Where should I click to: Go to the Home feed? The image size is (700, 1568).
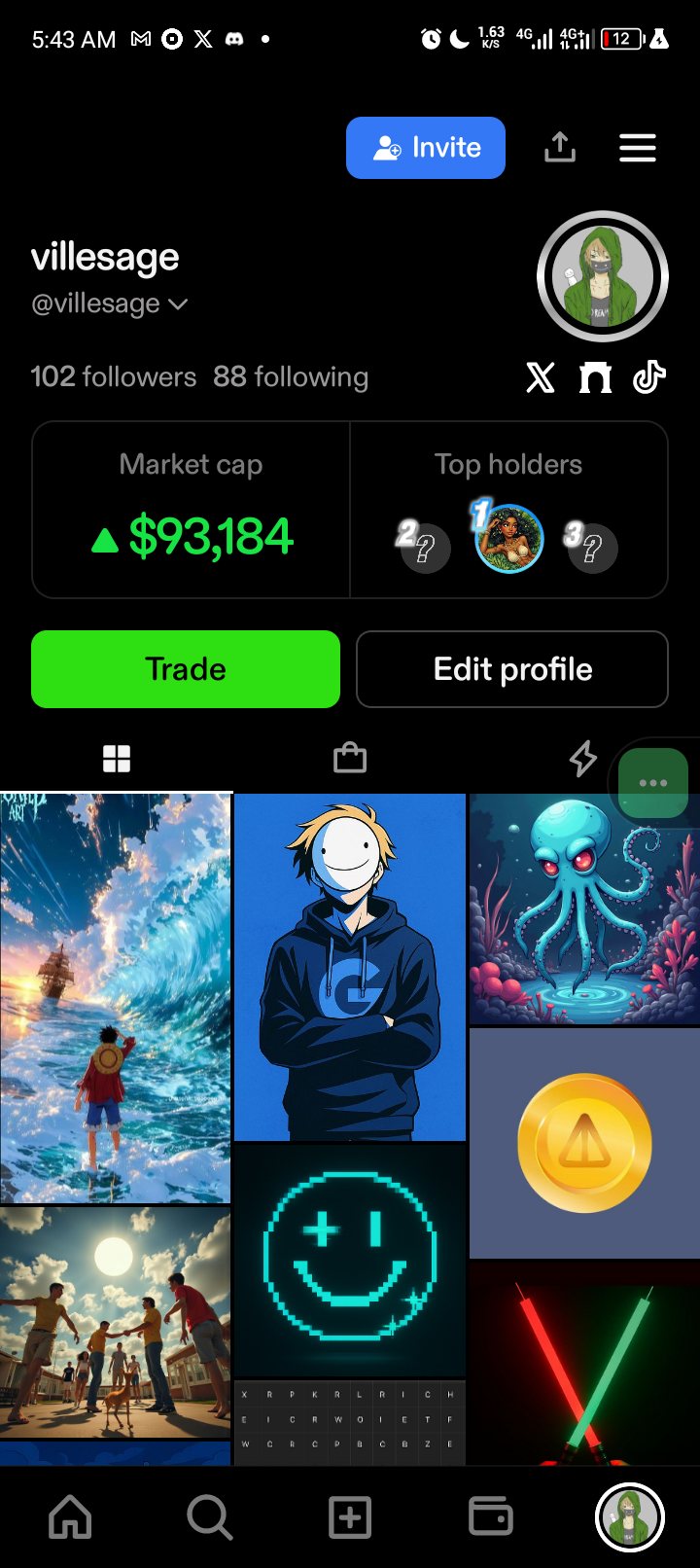pos(70,1516)
